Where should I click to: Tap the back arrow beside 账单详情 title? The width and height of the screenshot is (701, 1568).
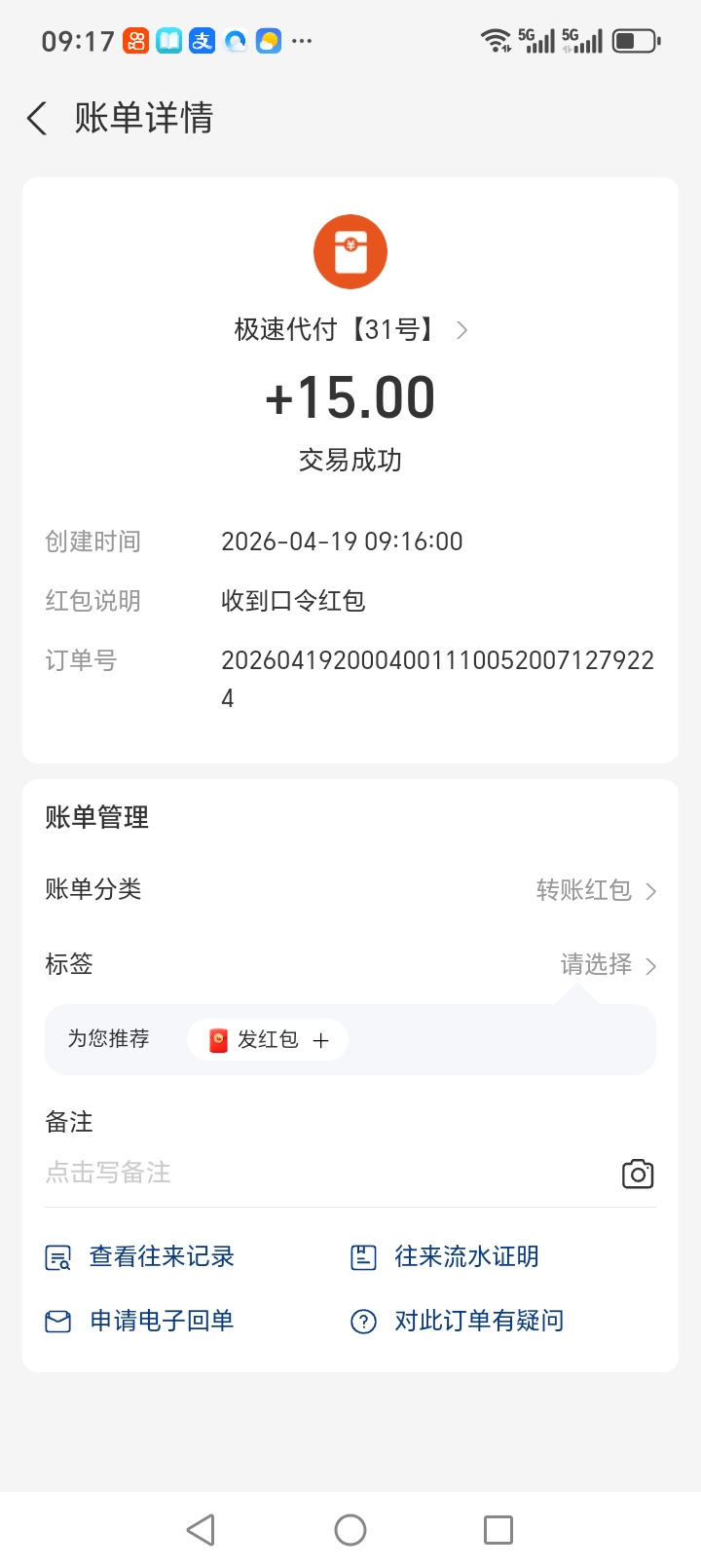click(x=36, y=118)
